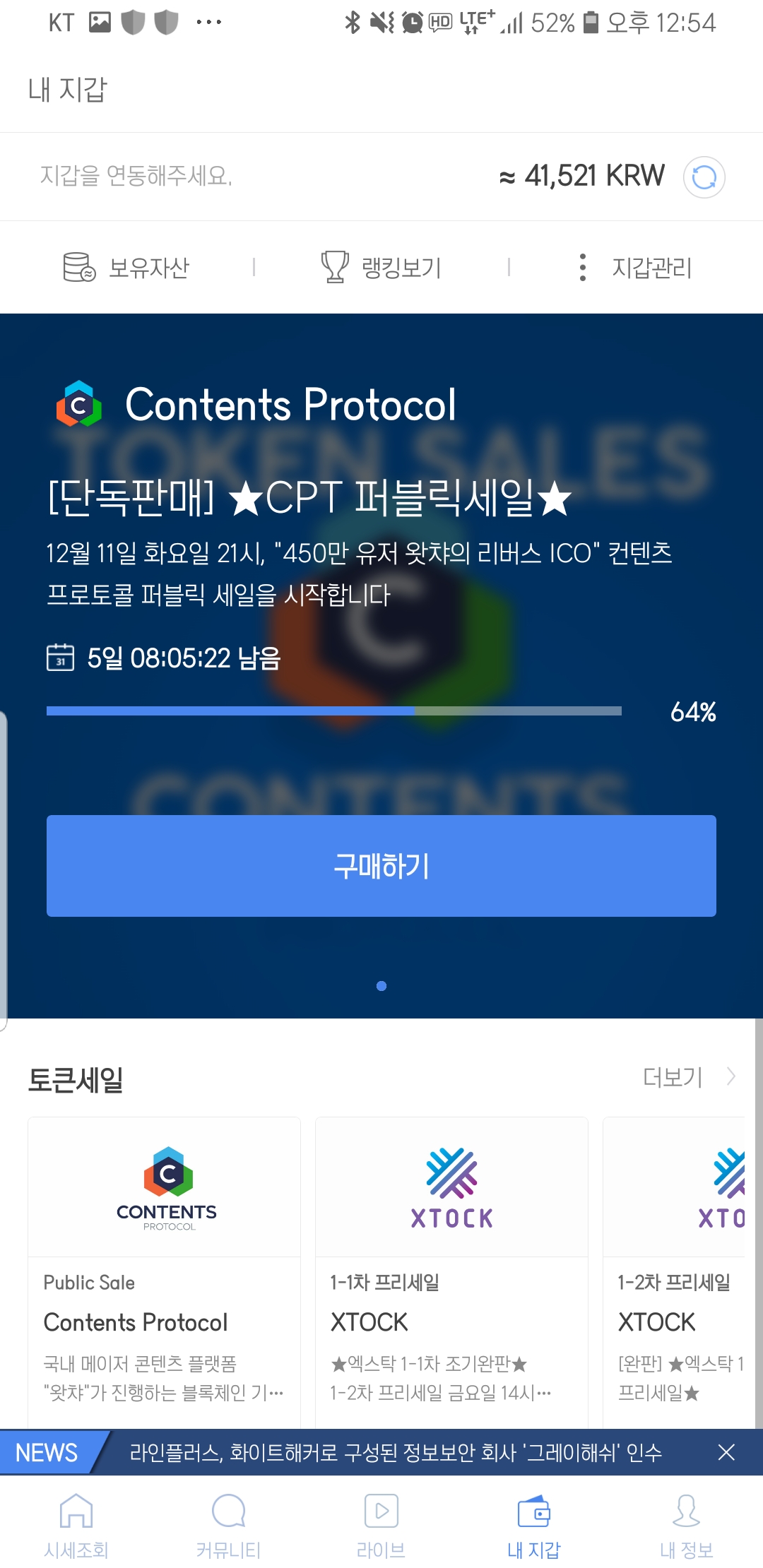The height and width of the screenshot is (1568, 763).
Task: Tap 지갑을 연동해주세요 to link wallet
Action: 136,175
